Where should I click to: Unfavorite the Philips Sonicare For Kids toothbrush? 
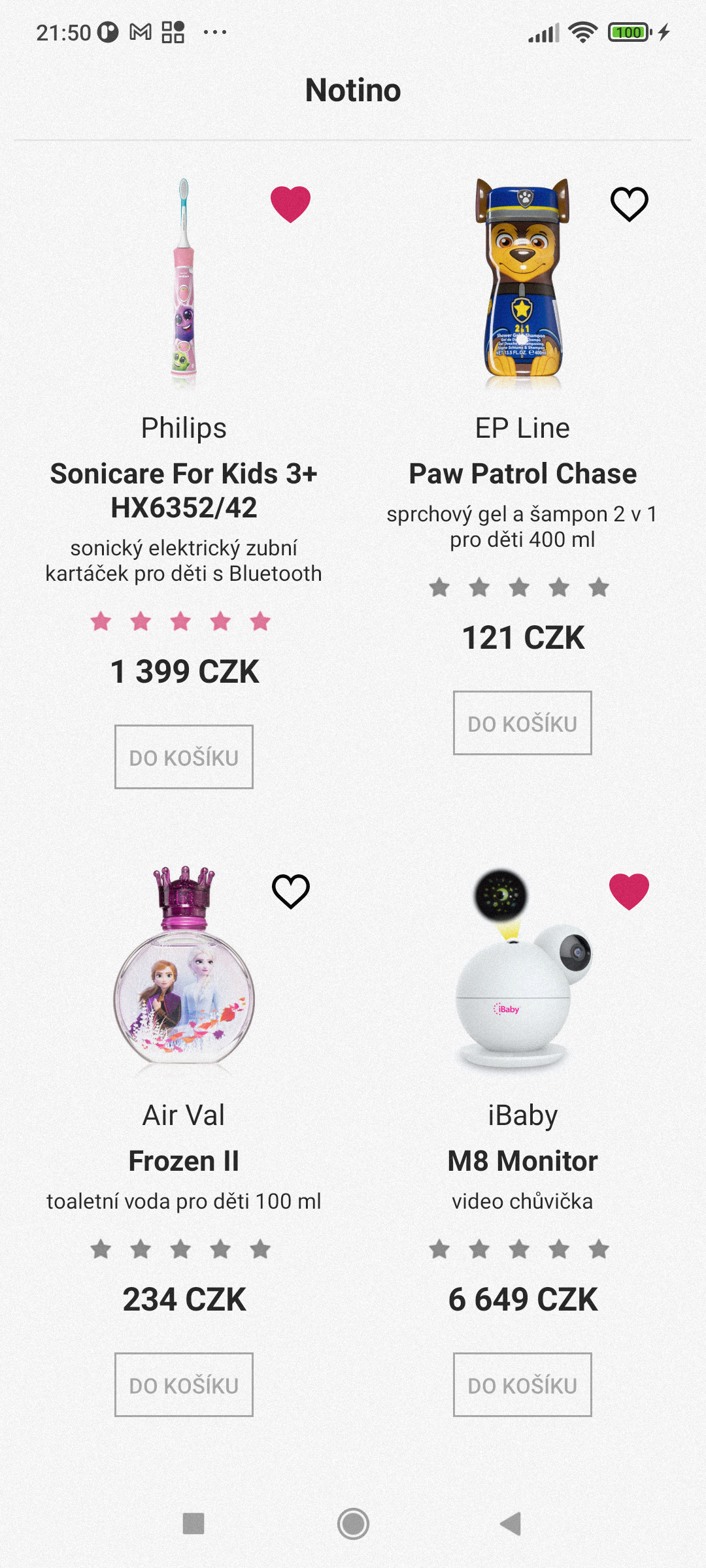click(290, 204)
